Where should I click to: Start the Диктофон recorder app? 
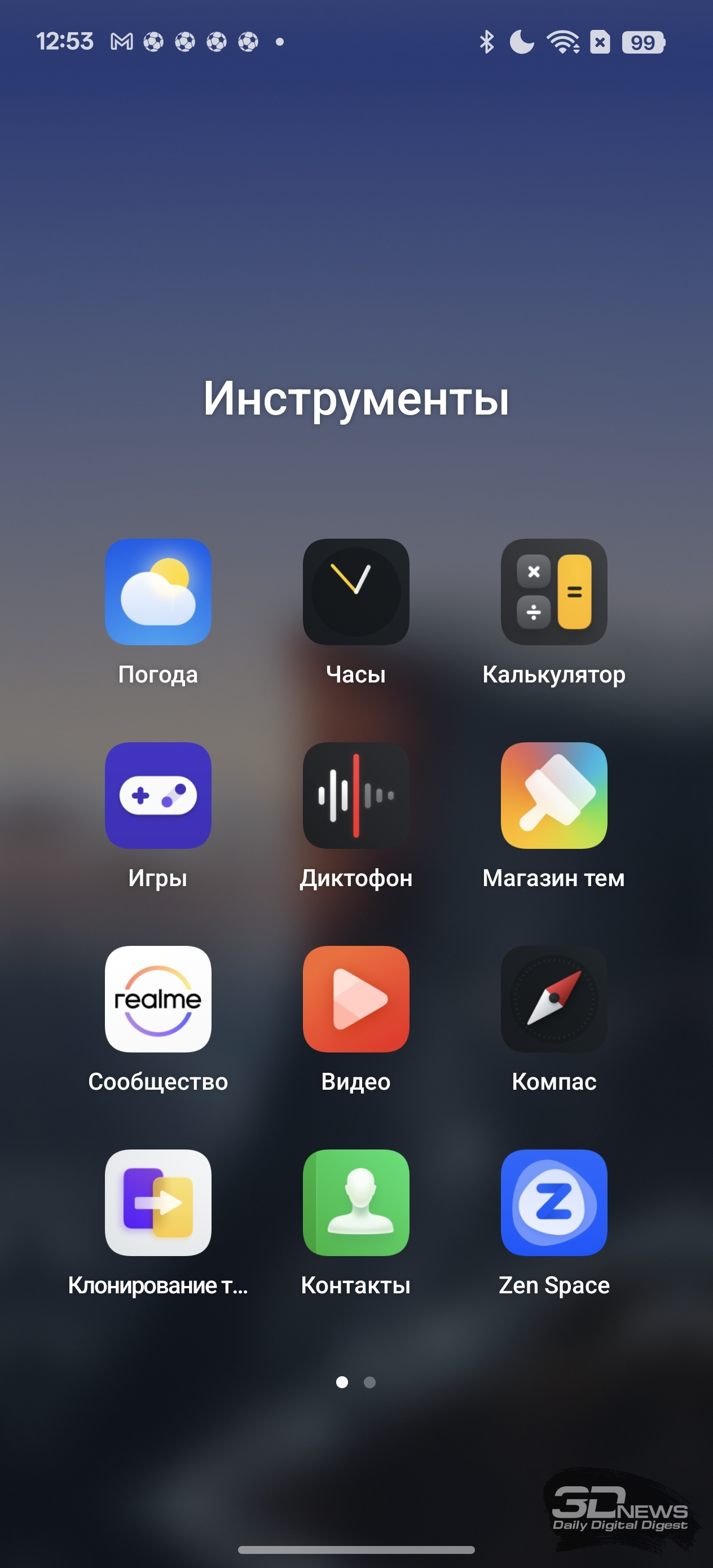click(x=355, y=795)
